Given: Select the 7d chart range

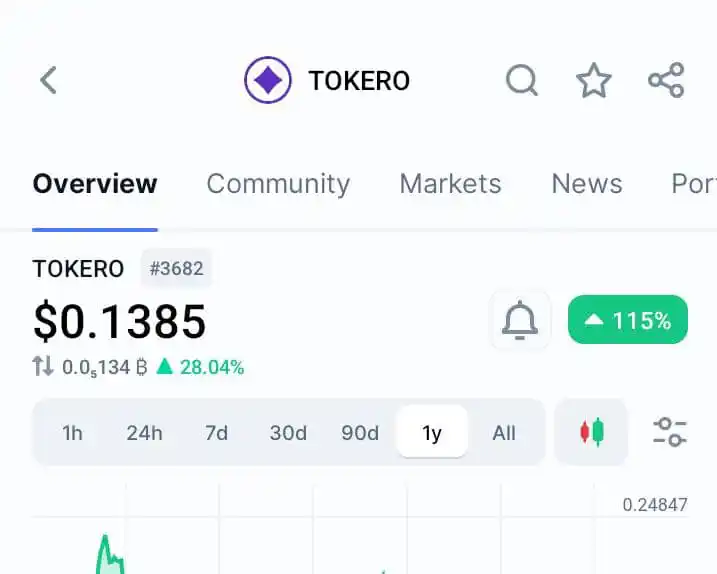Looking at the screenshot, I should (x=216, y=433).
